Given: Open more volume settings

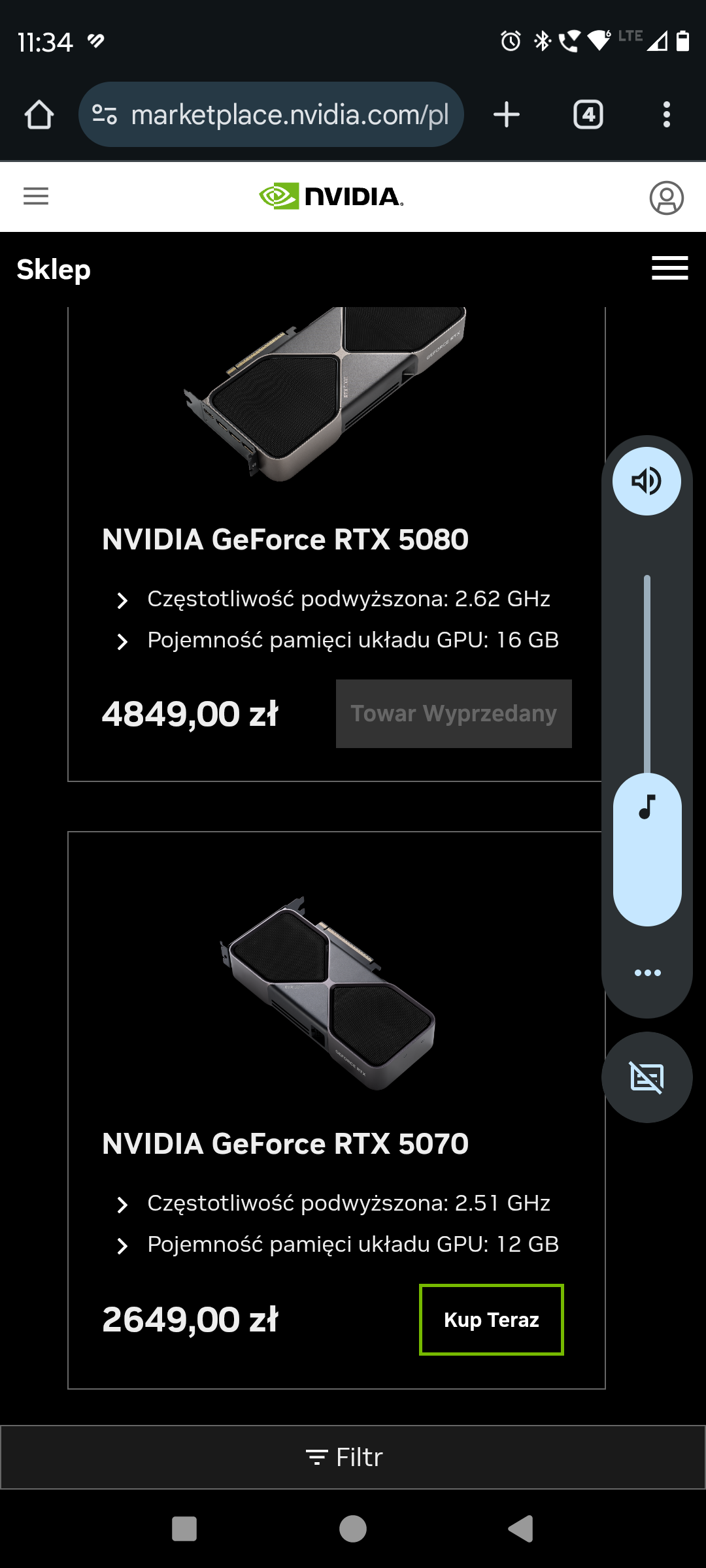Looking at the screenshot, I should [x=647, y=973].
